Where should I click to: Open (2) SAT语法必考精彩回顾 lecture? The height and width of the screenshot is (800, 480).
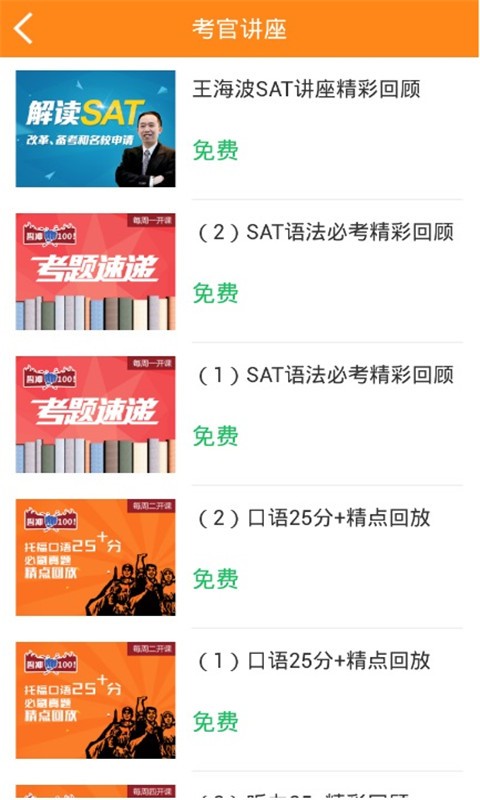click(240, 271)
